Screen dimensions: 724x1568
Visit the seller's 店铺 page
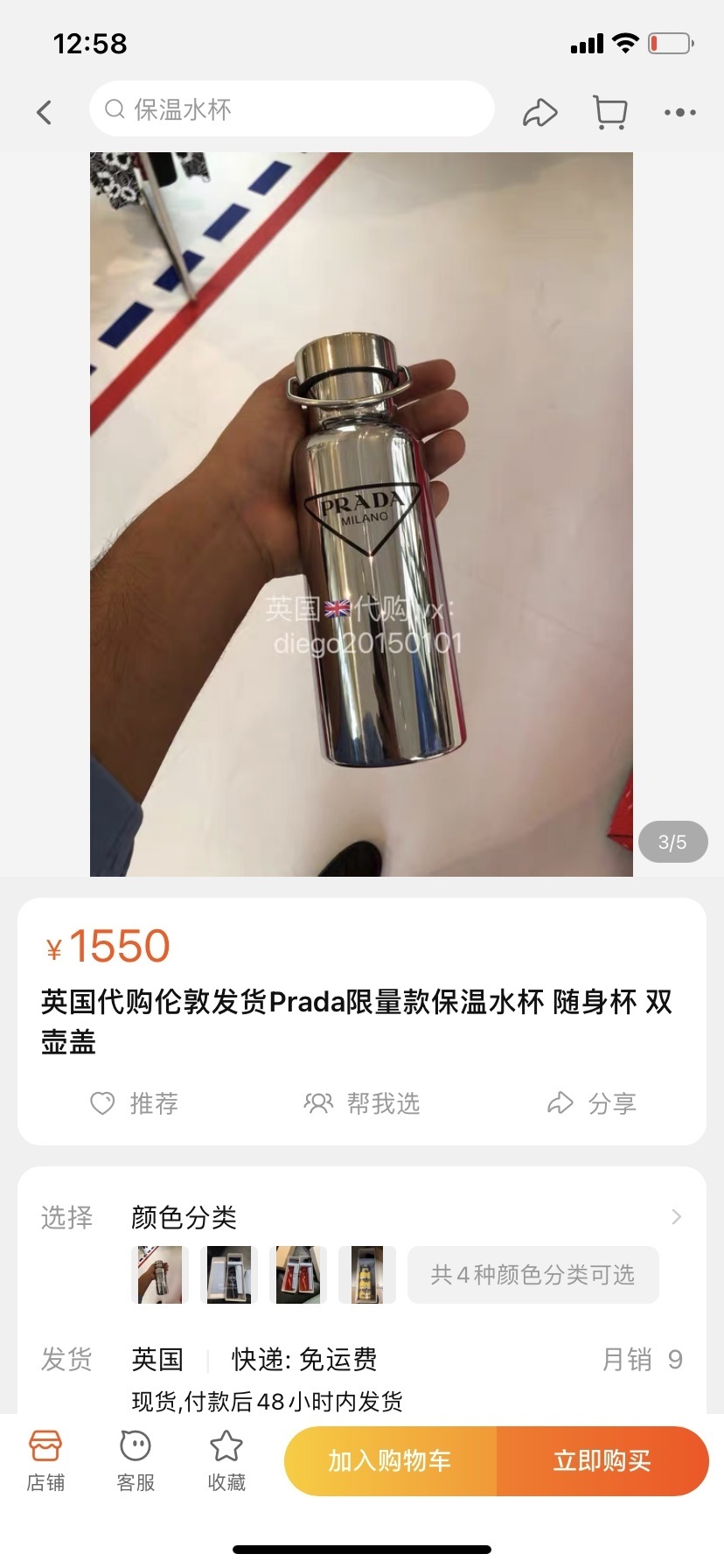pos(45,1460)
